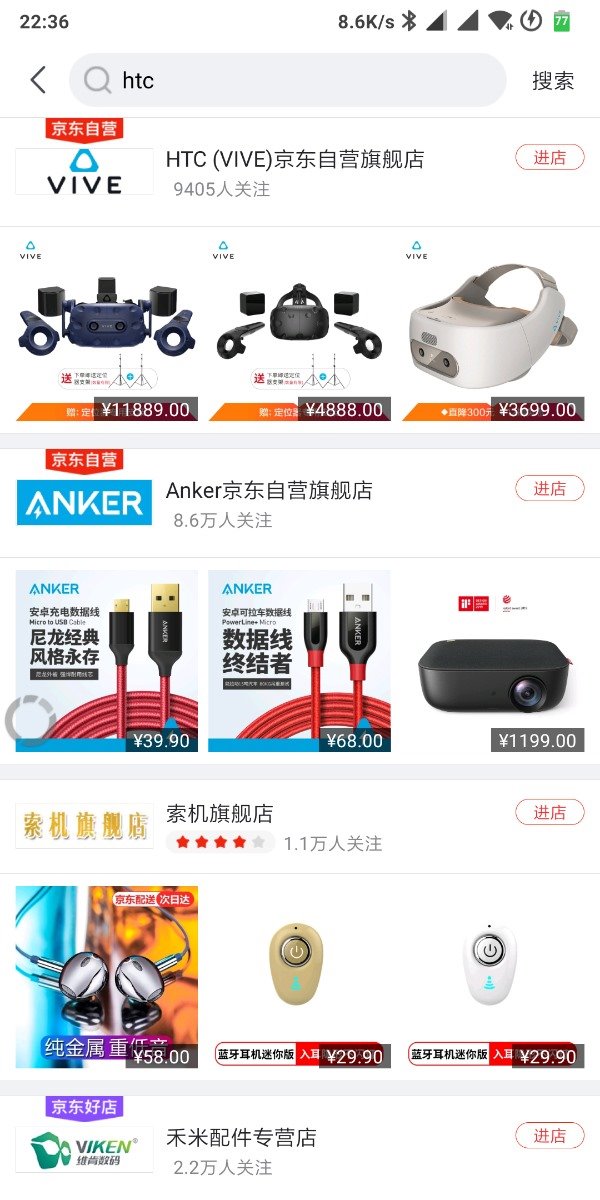Enter 索机旗舰店 with its 进店 button

[550, 812]
